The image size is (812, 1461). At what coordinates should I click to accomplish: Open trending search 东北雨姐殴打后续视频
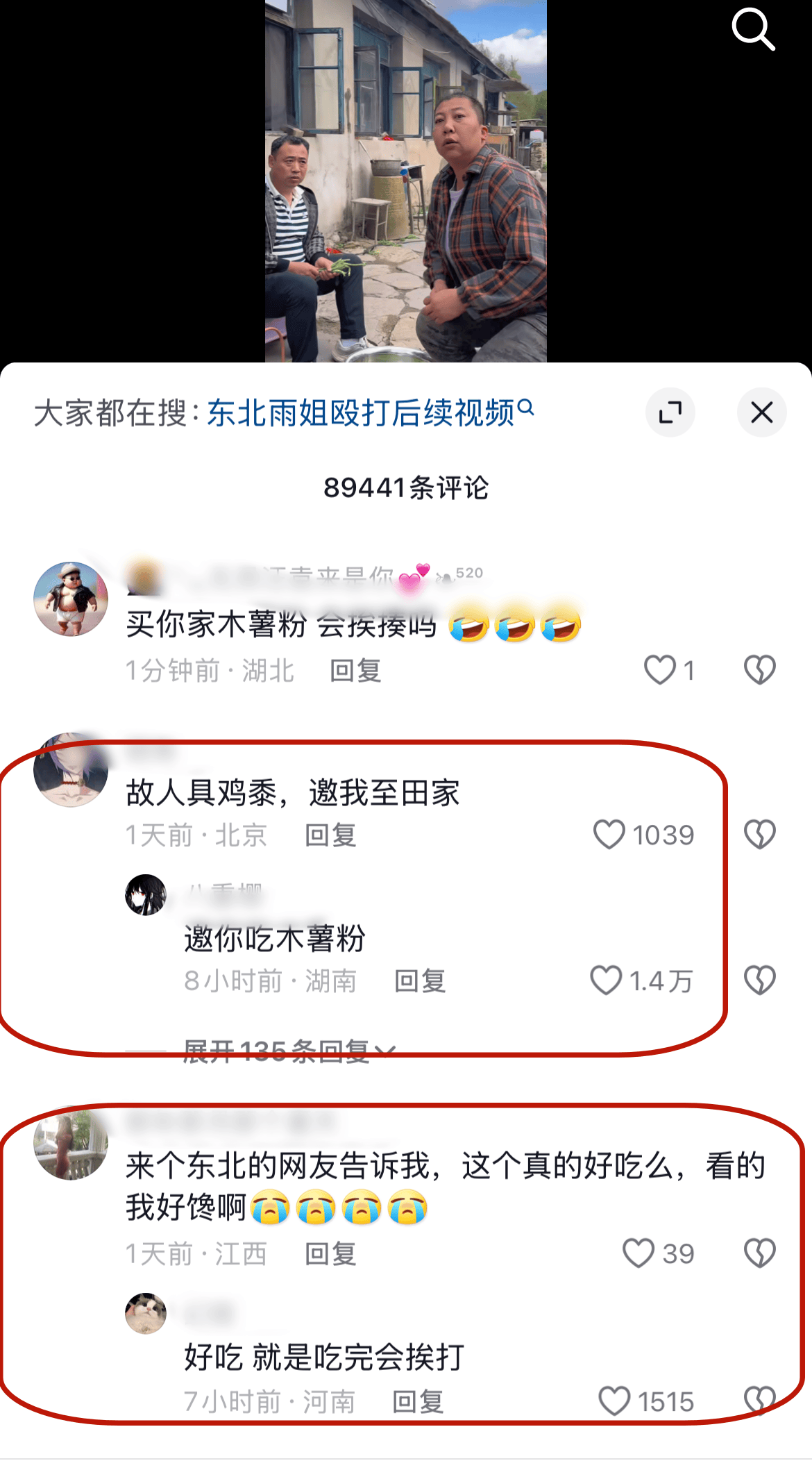click(370, 412)
